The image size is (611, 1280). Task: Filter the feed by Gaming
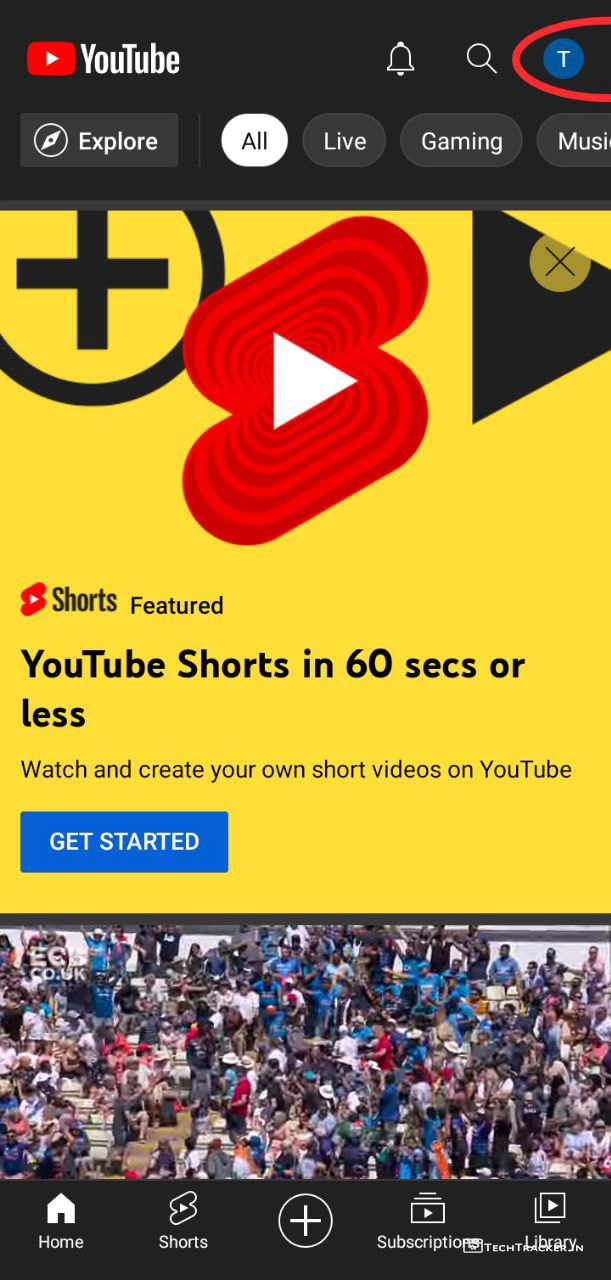point(461,141)
